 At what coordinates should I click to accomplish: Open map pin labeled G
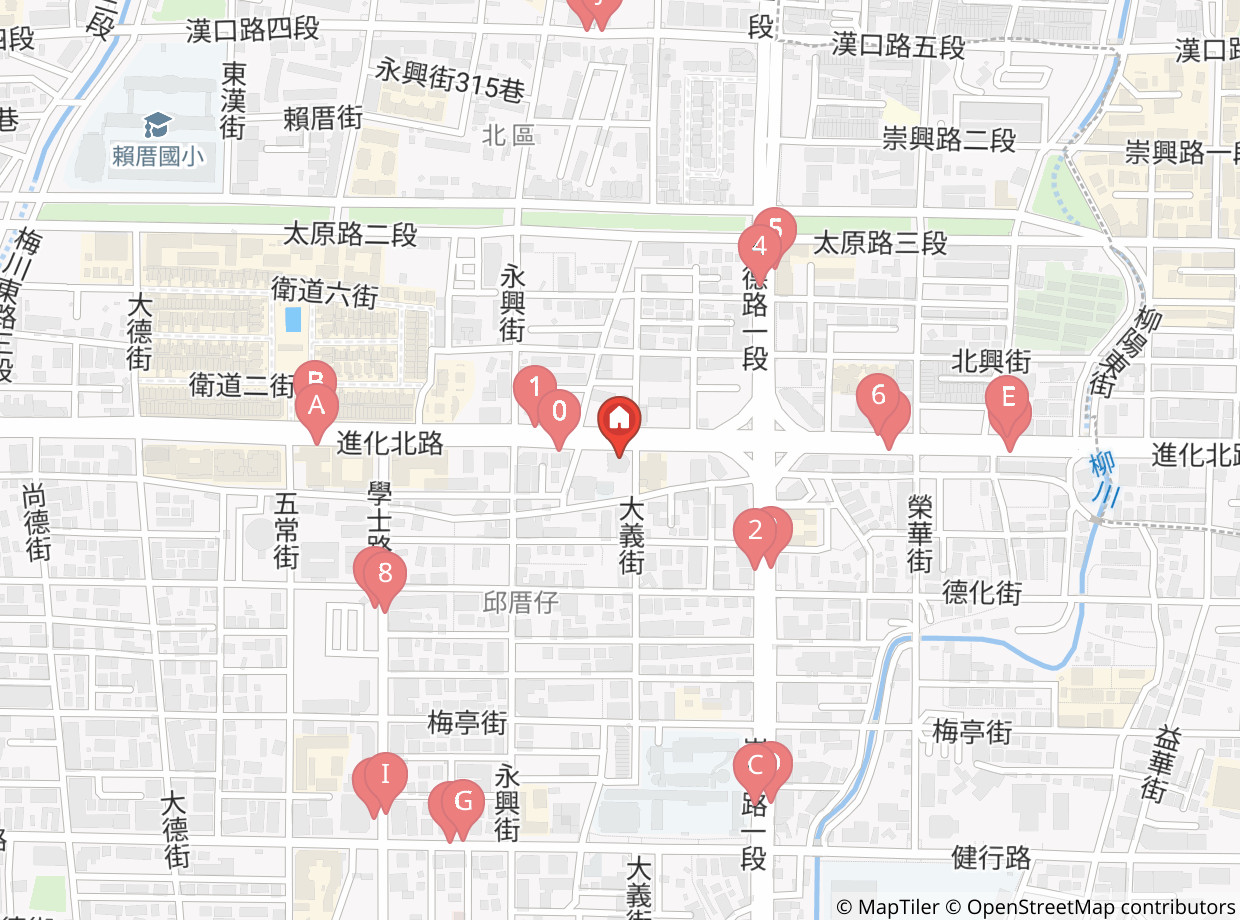[463, 808]
